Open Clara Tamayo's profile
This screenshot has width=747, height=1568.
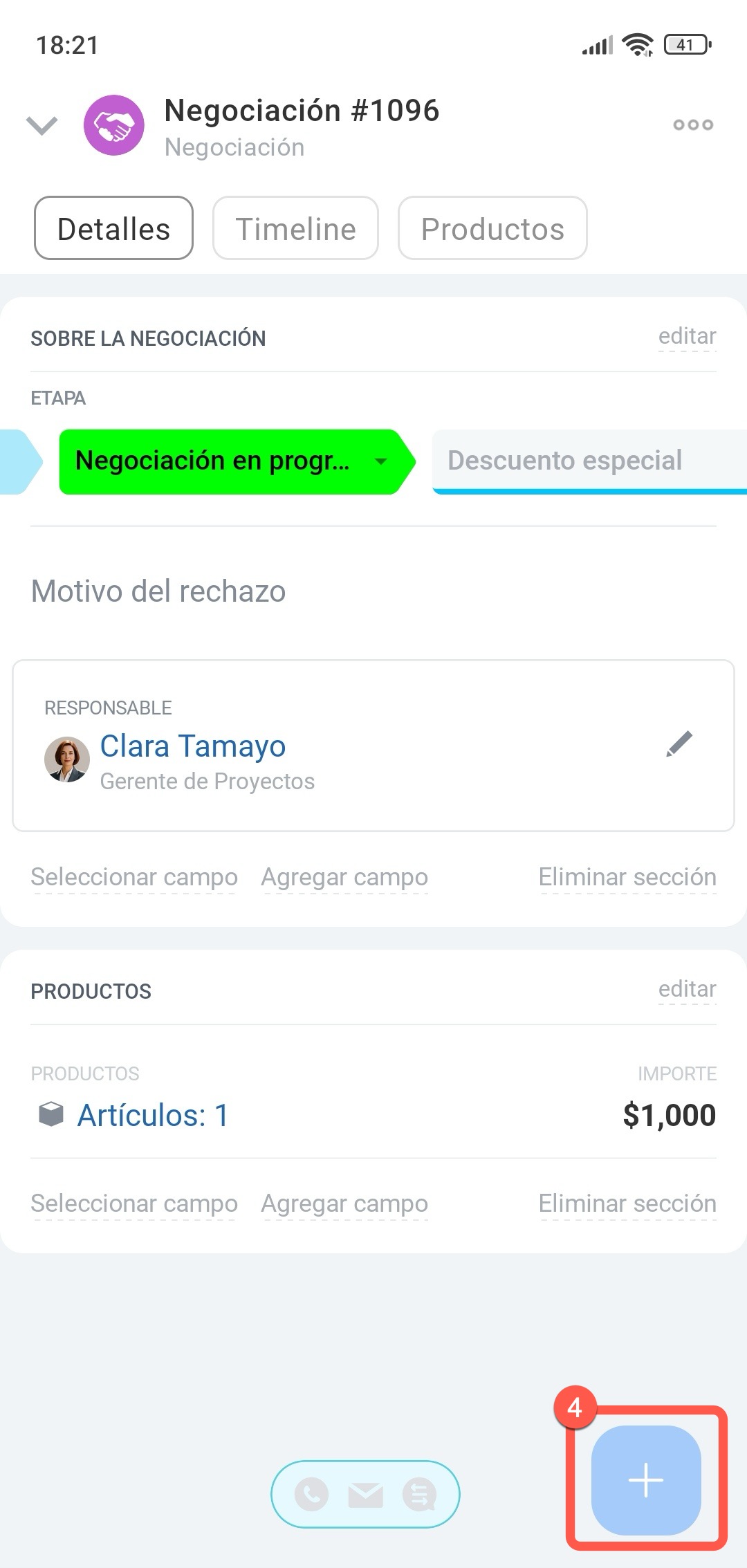pyautogui.click(x=192, y=746)
